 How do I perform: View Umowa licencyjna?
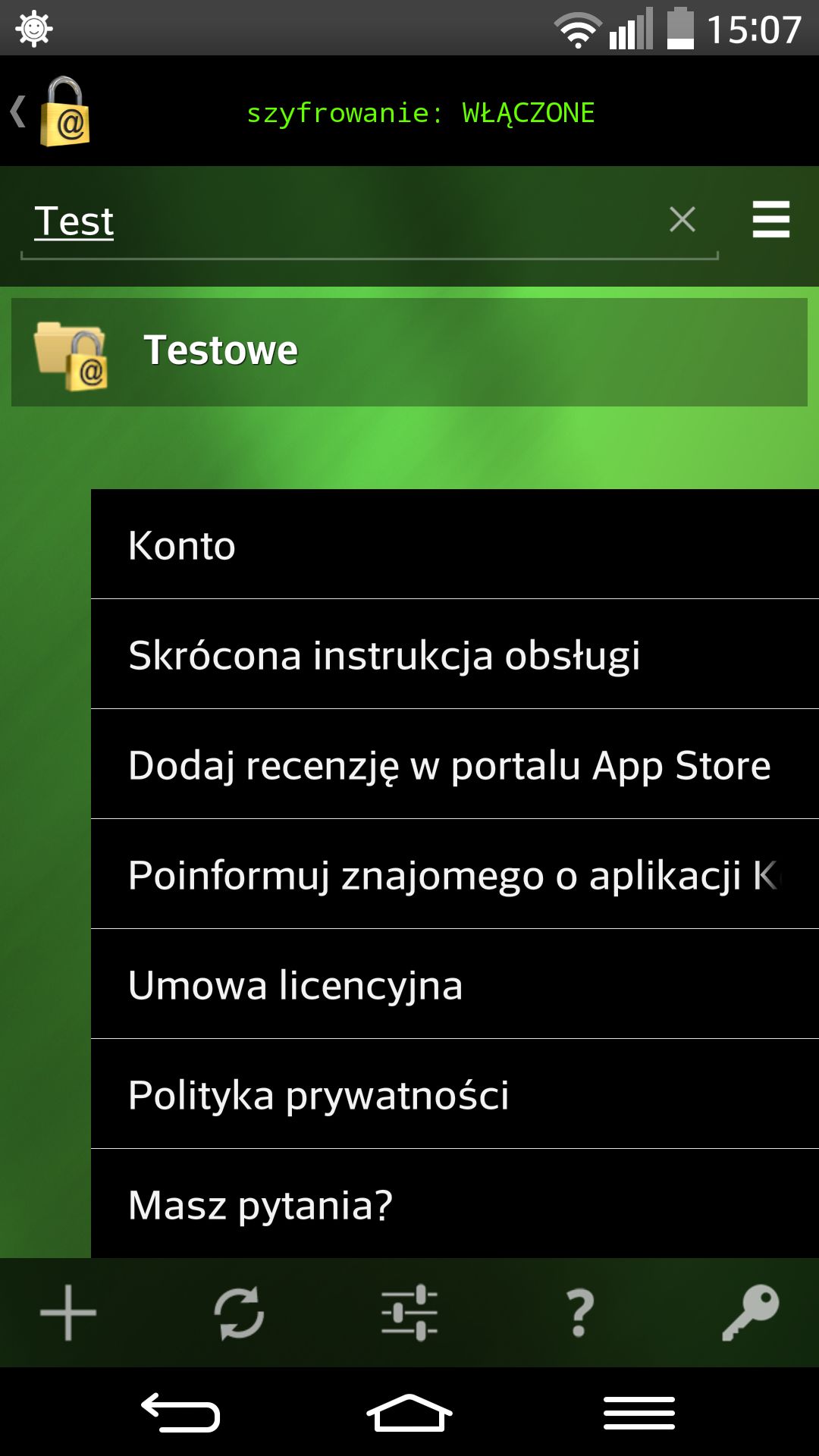[x=455, y=984]
